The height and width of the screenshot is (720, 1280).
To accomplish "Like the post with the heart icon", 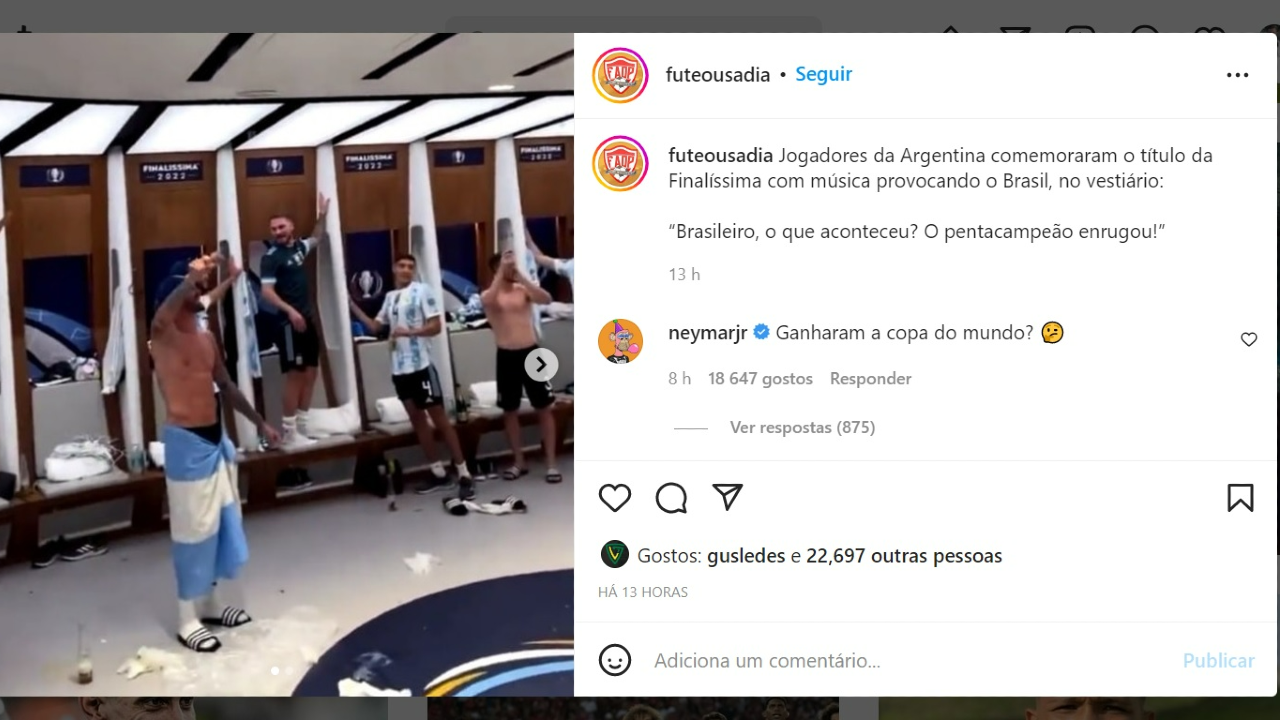I will [615, 498].
